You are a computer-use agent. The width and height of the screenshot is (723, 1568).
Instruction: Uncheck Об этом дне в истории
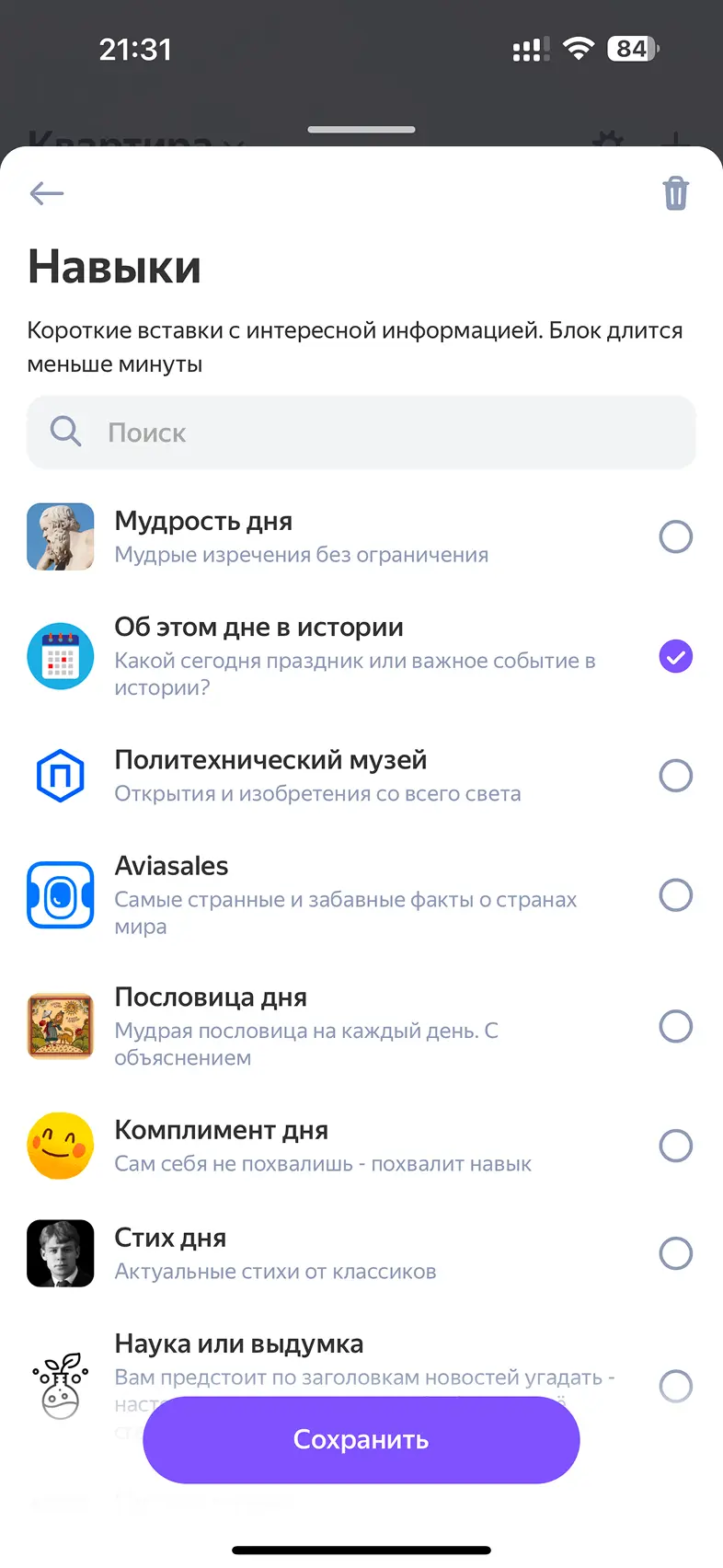pos(675,657)
